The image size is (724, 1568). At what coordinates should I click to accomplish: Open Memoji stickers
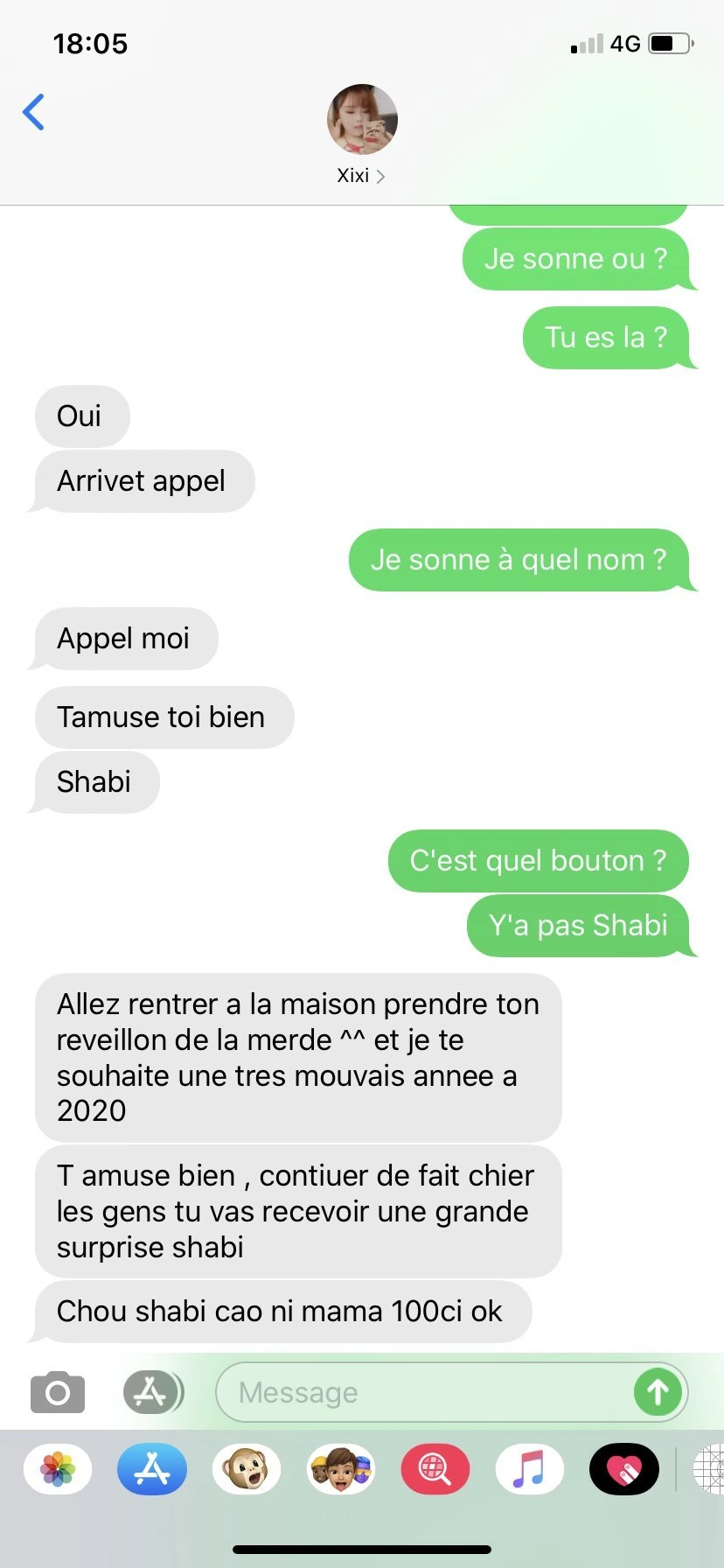click(341, 1469)
